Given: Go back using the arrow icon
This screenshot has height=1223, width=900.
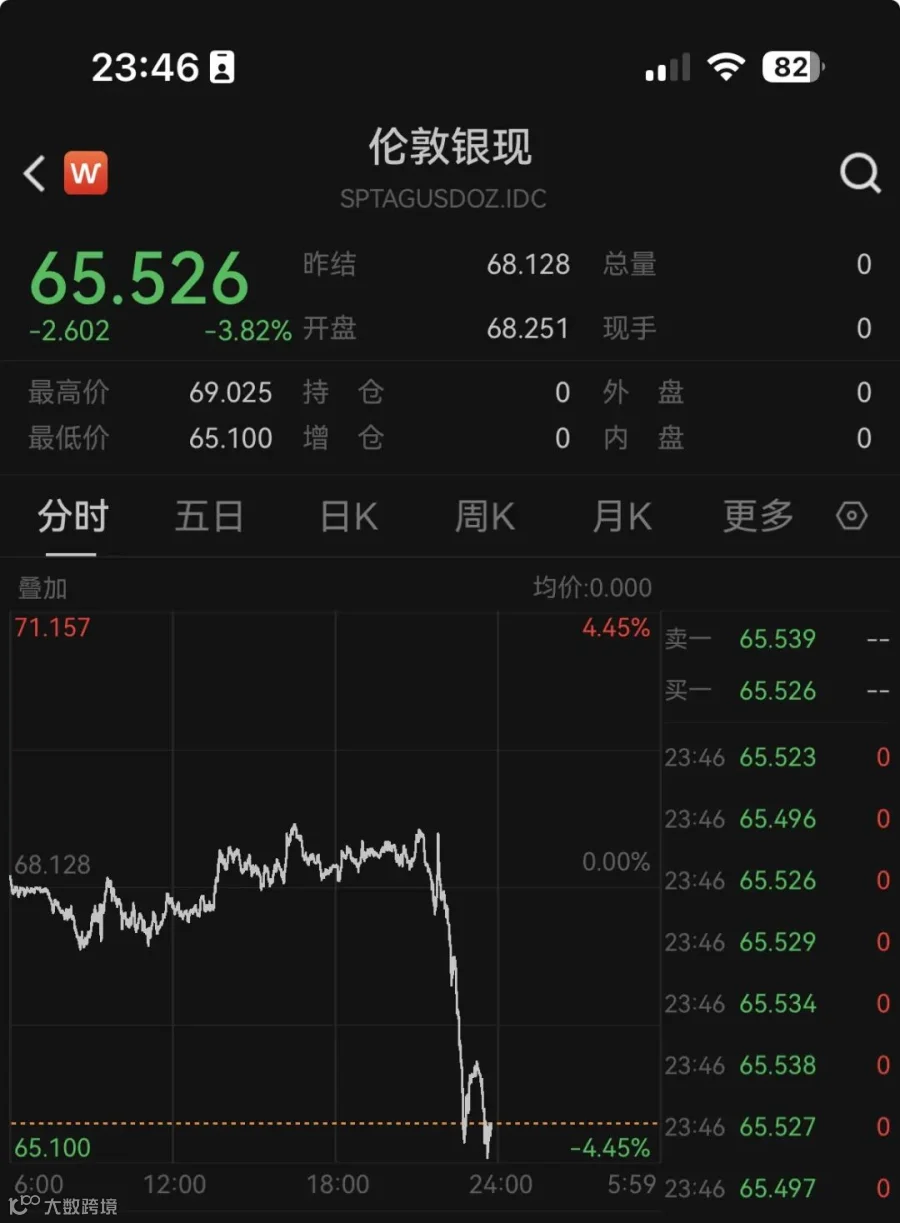Looking at the screenshot, I should tap(35, 174).
